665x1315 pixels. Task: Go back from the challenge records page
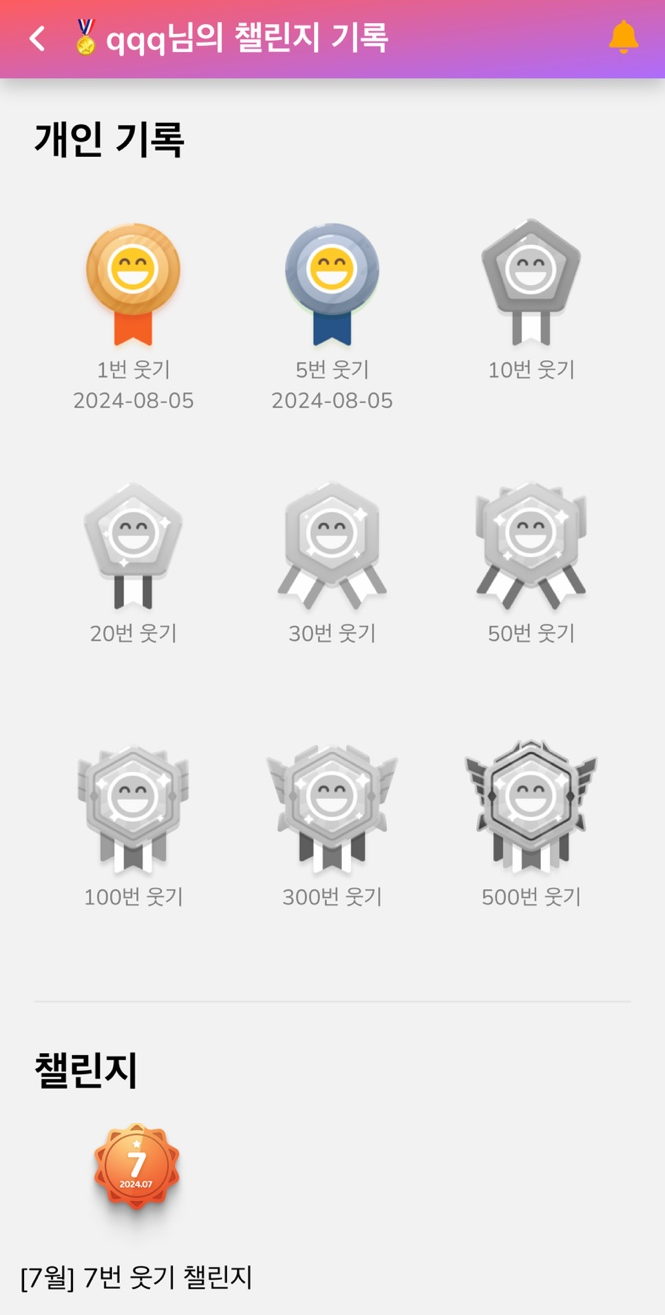point(37,39)
